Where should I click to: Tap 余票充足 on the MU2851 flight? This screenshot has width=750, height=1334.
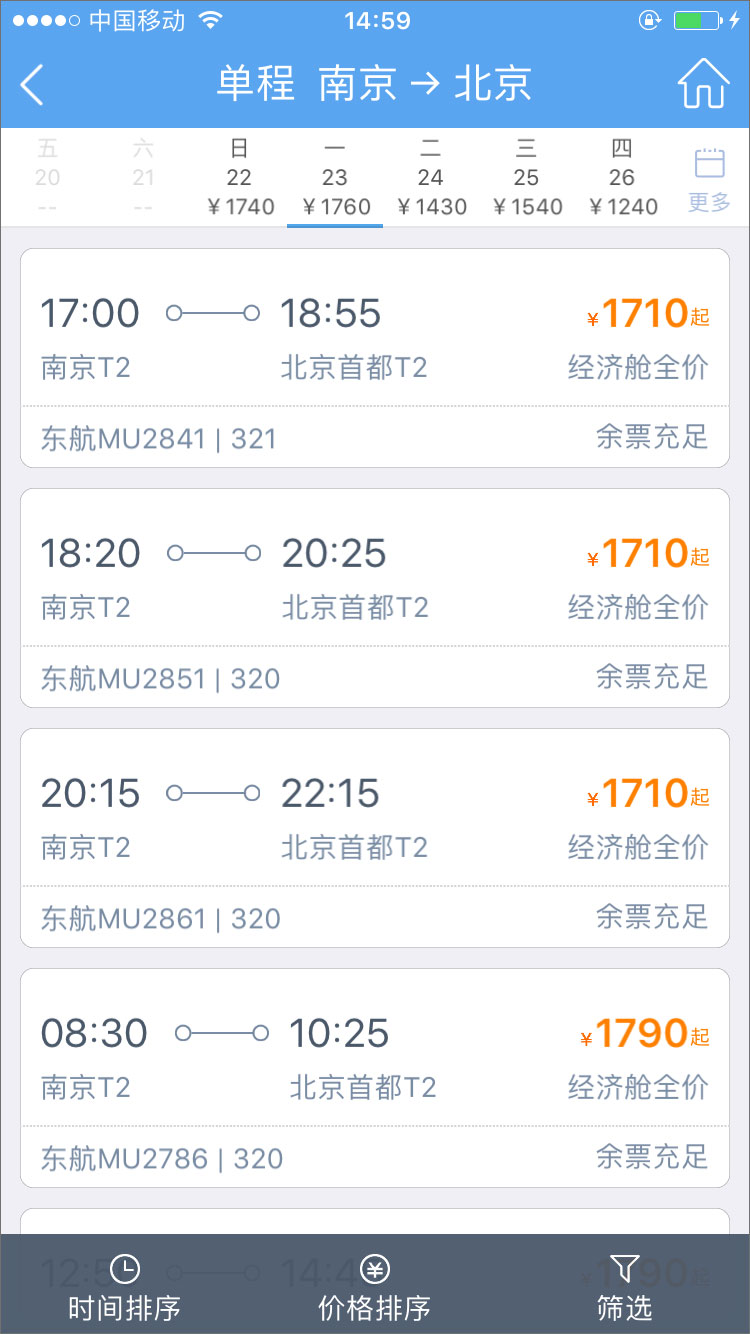(x=652, y=677)
